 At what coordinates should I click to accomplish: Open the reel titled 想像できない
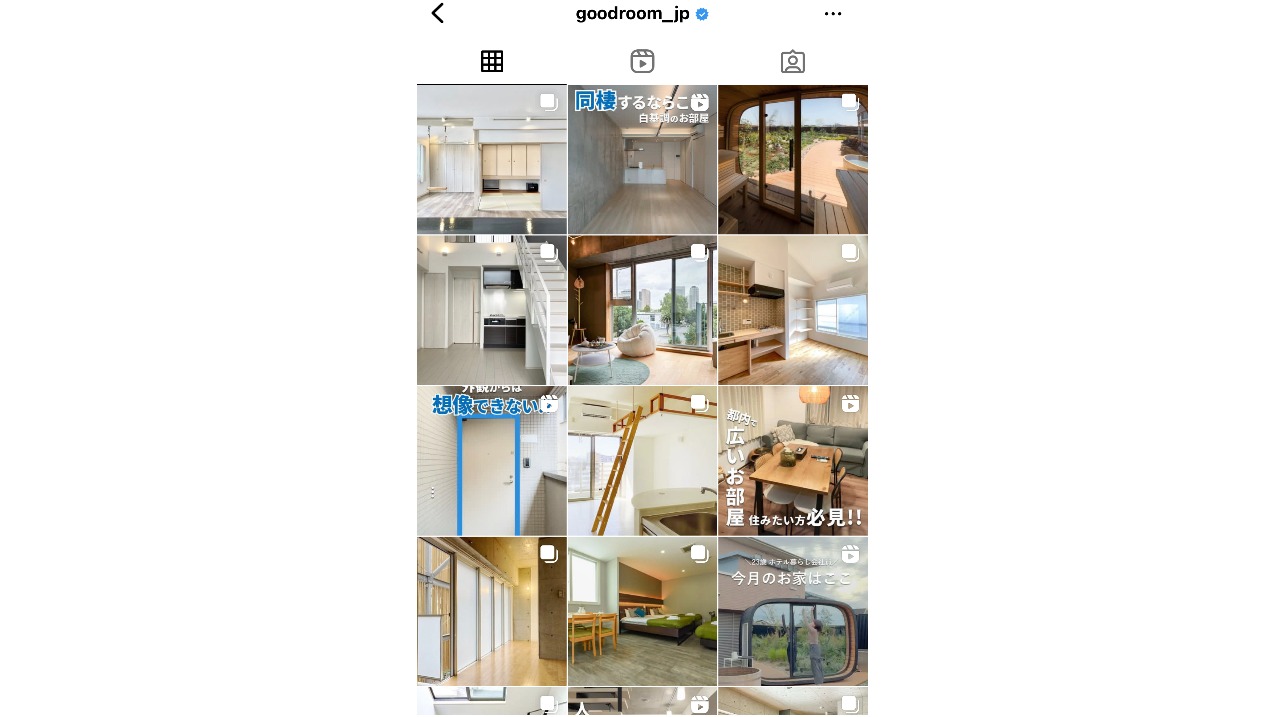coord(491,462)
